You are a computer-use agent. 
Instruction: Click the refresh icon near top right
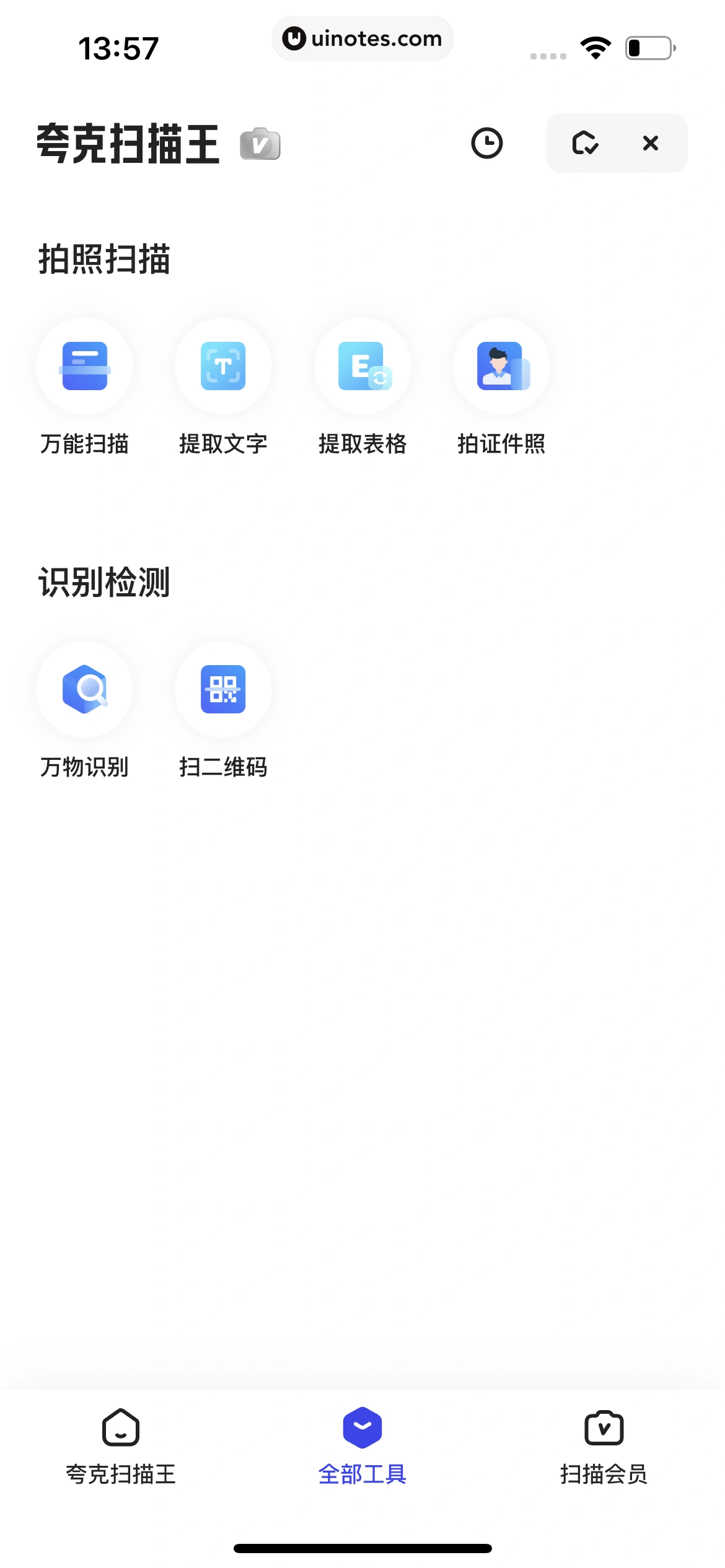[x=585, y=143]
